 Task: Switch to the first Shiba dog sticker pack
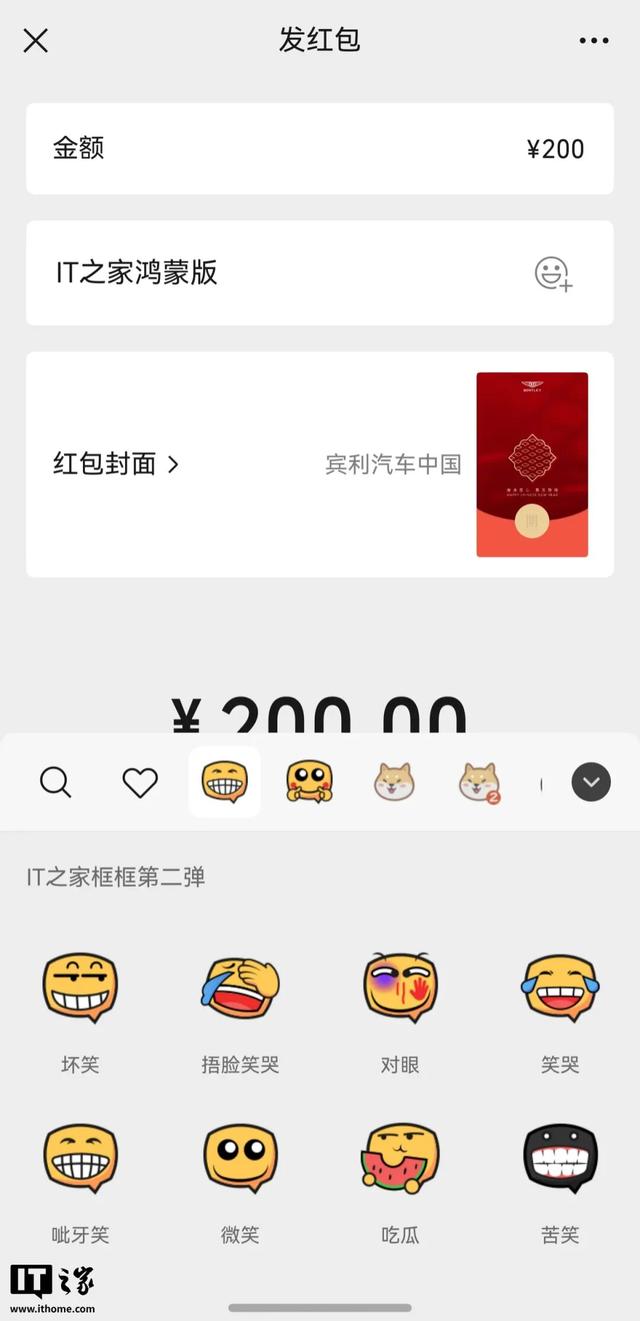[394, 782]
